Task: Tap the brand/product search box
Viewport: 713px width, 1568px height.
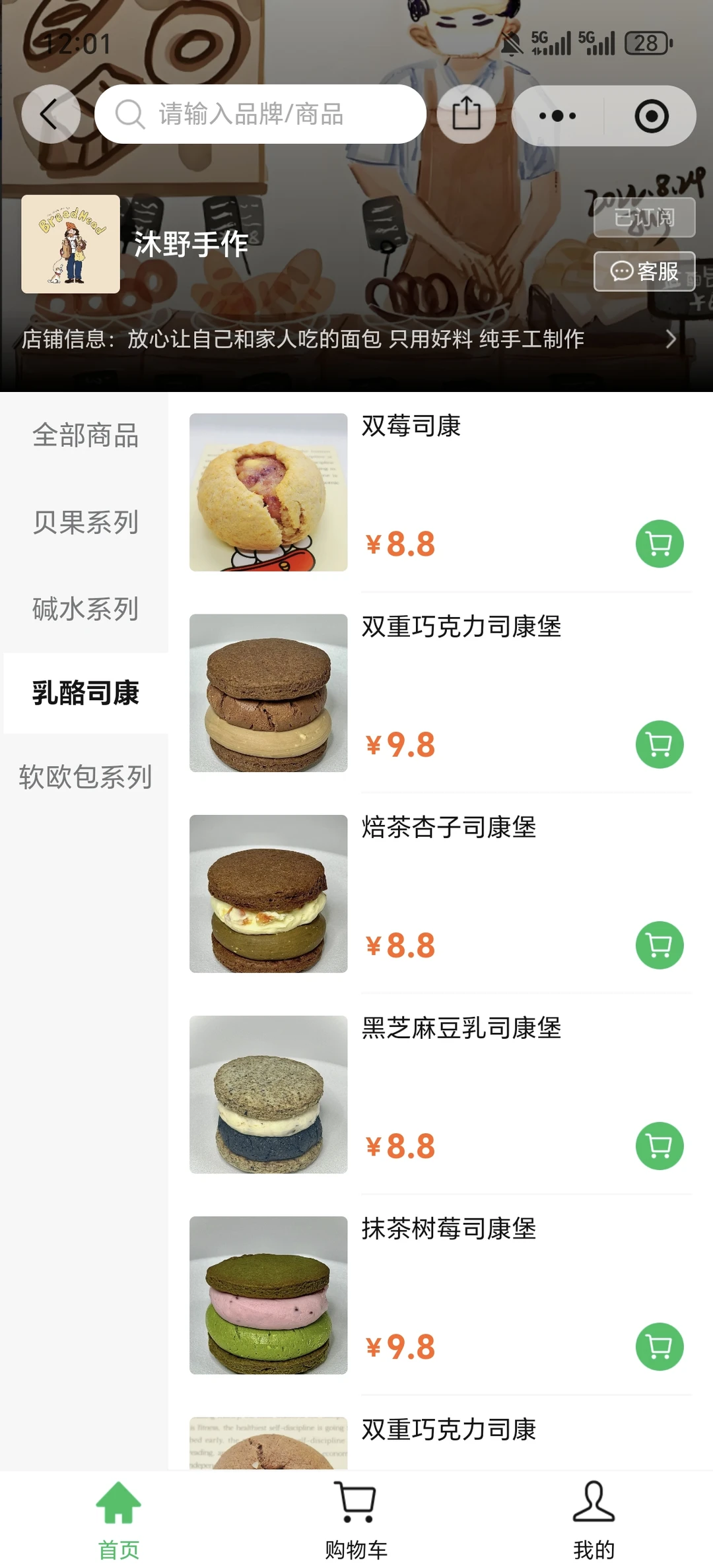Action: coord(260,114)
